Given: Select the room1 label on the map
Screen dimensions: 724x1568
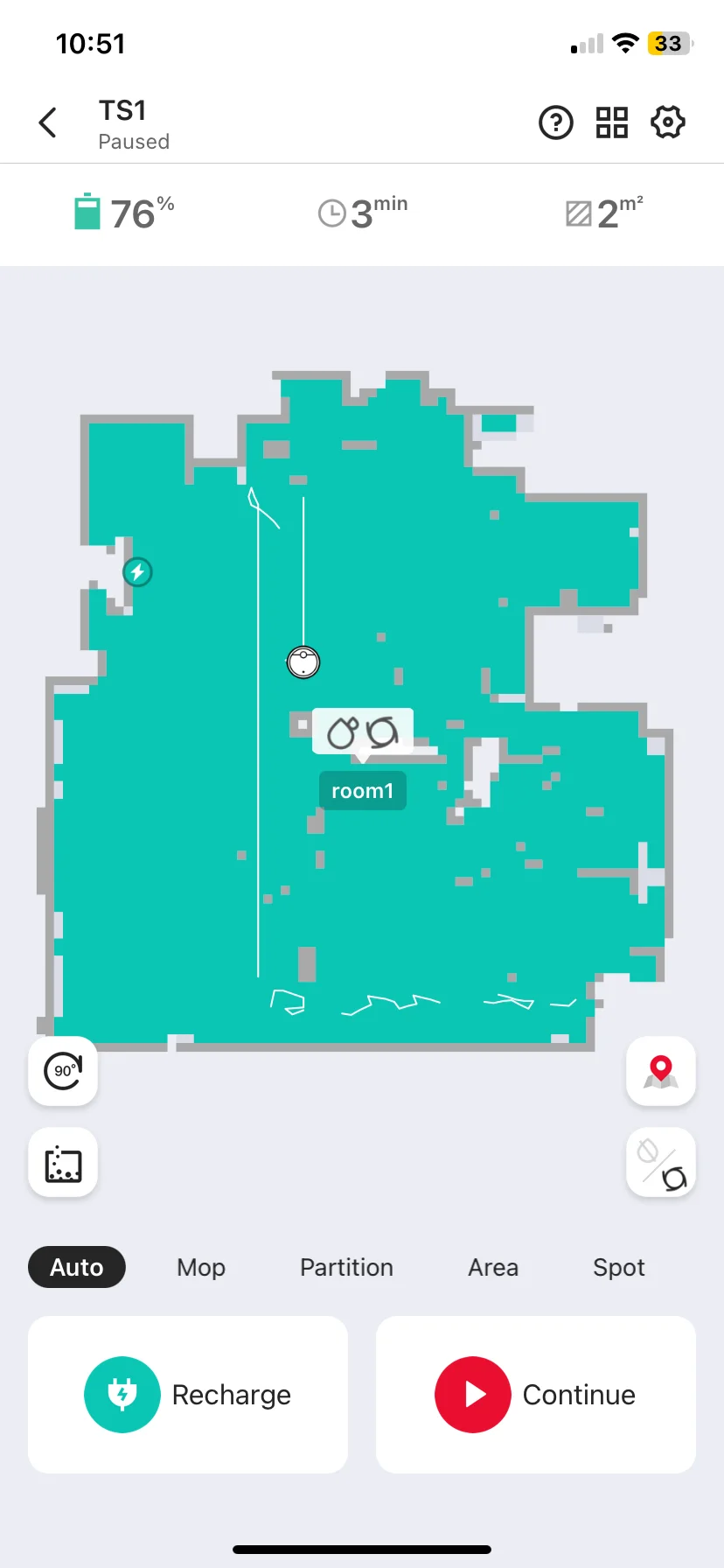Looking at the screenshot, I should tap(363, 791).
